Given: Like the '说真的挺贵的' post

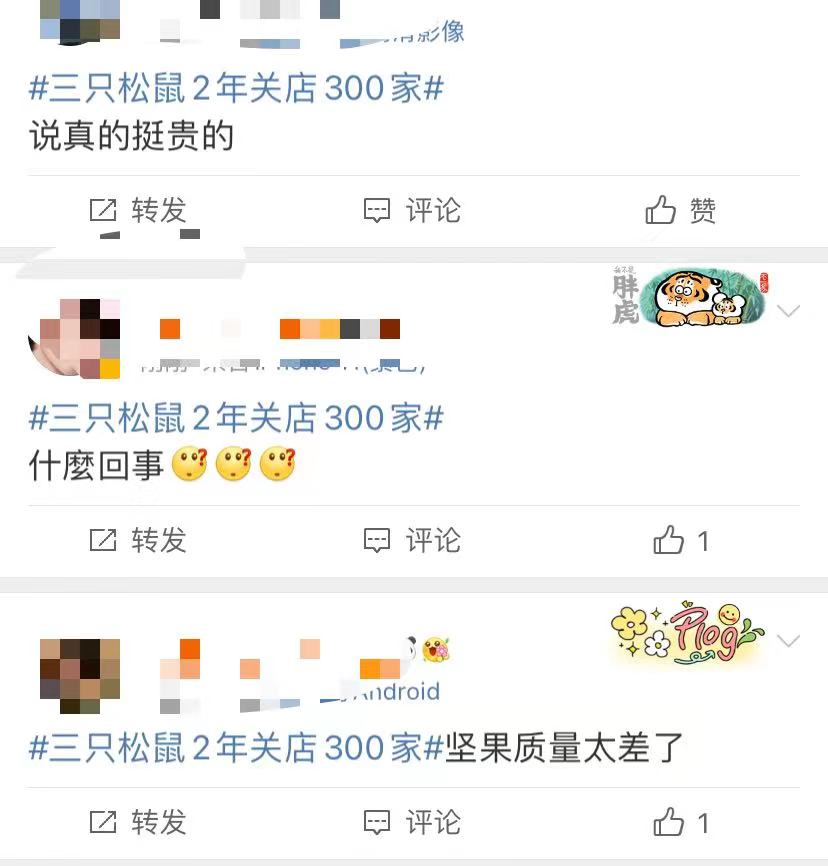Looking at the screenshot, I should coord(681,211).
